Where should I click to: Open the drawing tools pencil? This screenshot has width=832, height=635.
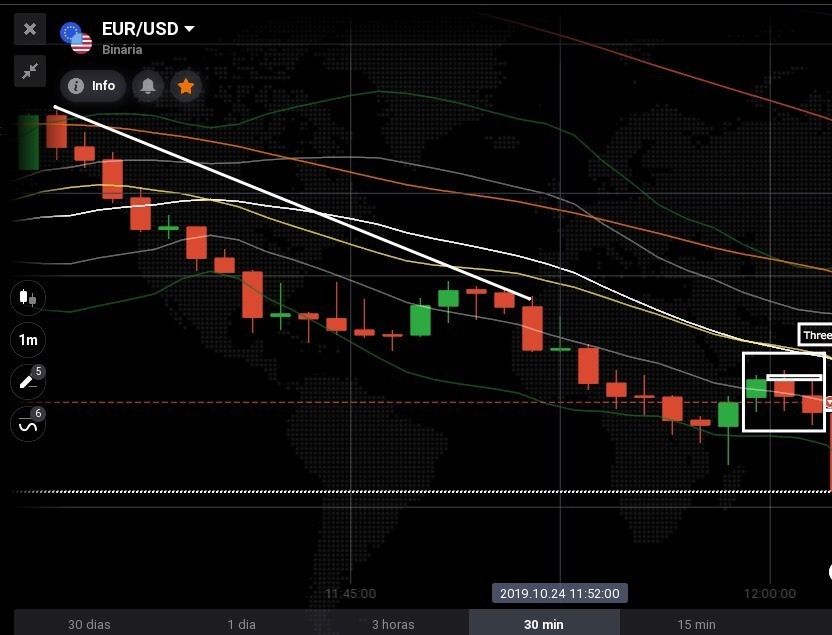click(x=28, y=382)
